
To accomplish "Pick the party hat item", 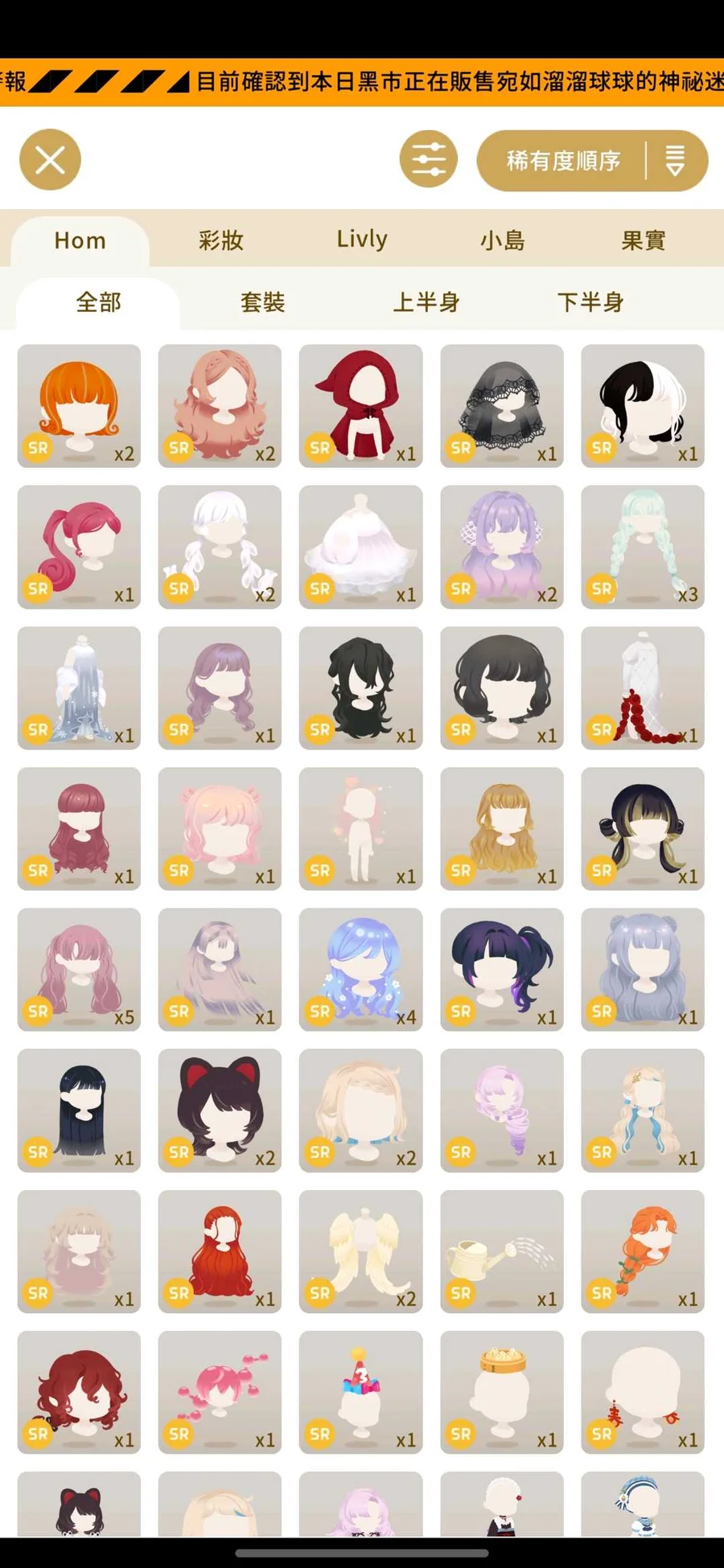I will (x=360, y=1392).
